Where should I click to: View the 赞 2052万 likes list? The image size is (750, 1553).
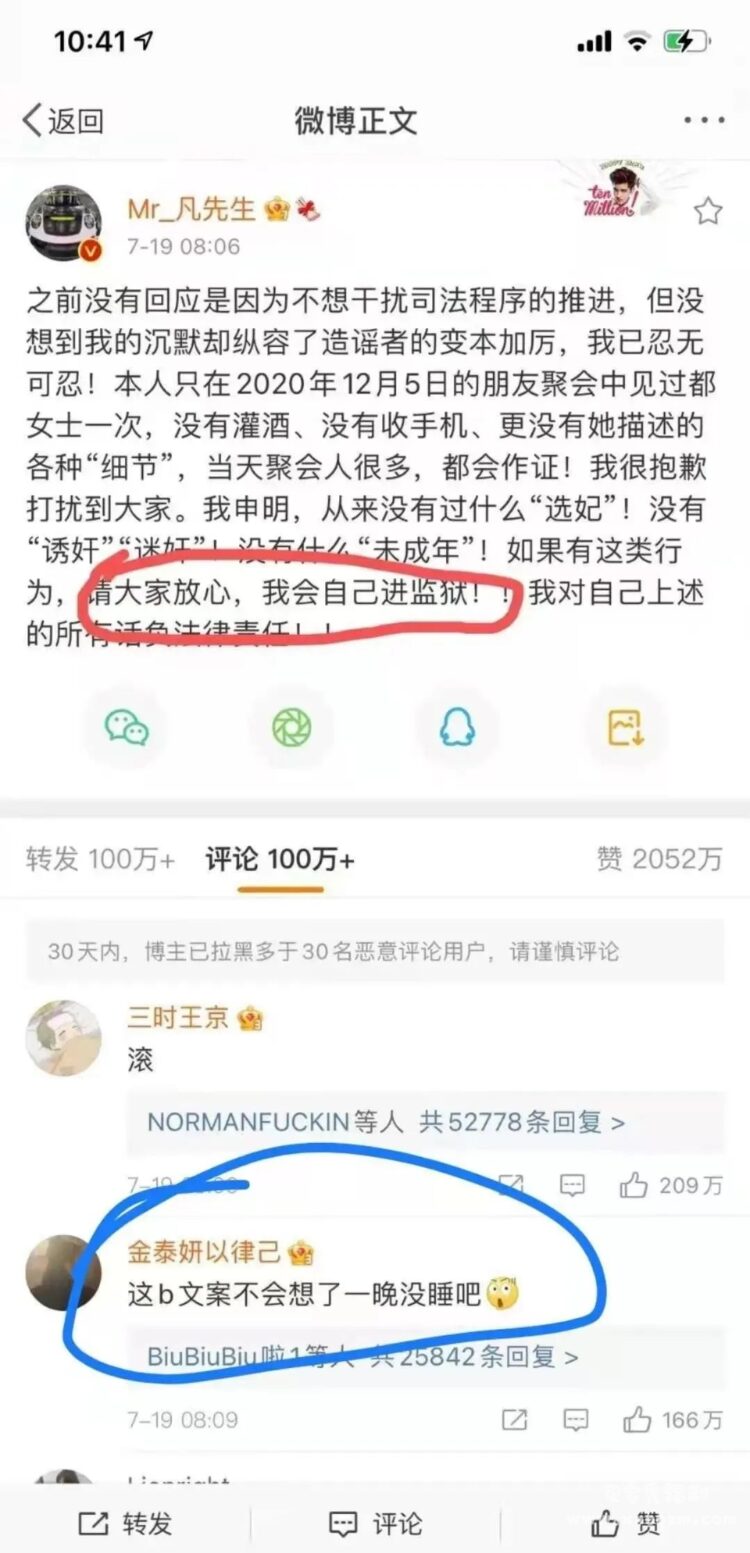click(659, 859)
